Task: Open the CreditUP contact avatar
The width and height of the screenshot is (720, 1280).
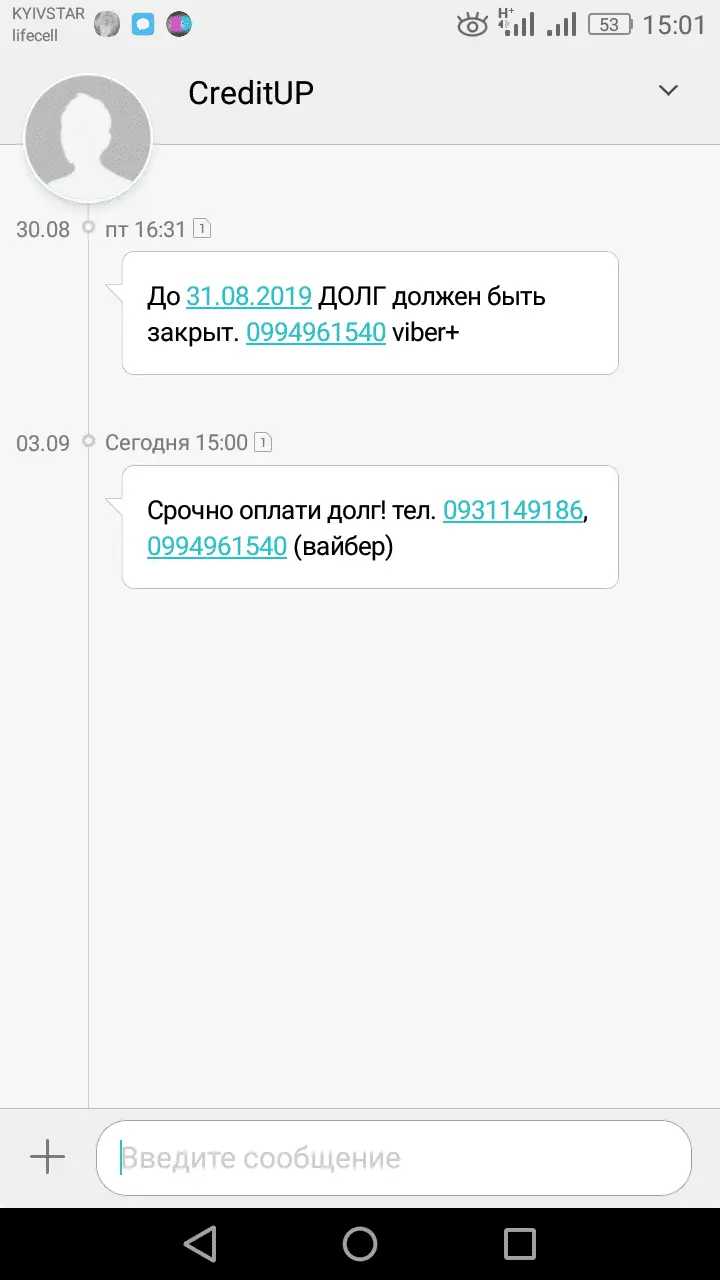Action: [x=88, y=137]
